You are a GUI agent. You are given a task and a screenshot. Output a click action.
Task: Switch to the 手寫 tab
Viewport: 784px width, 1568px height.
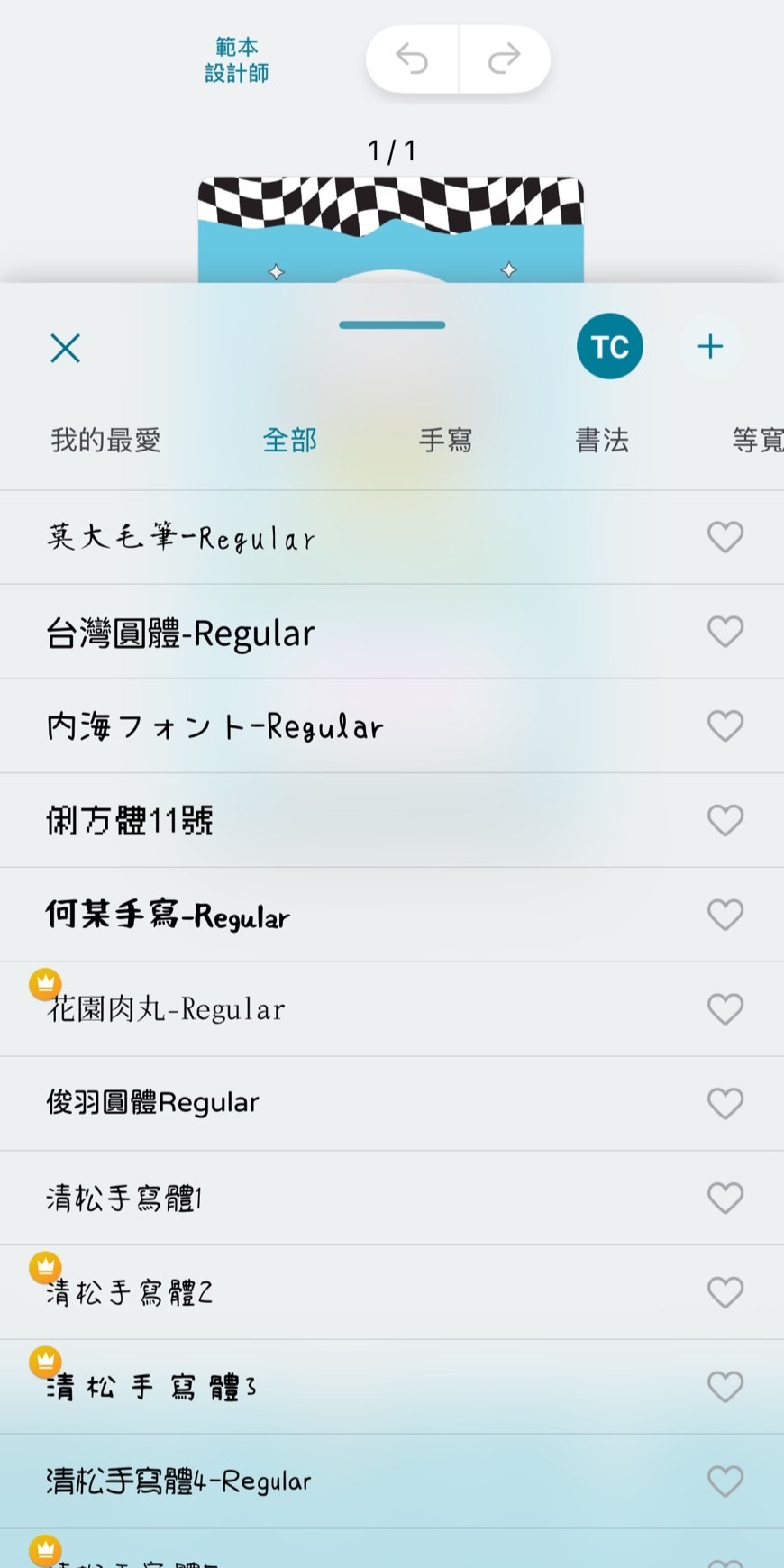click(x=445, y=440)
